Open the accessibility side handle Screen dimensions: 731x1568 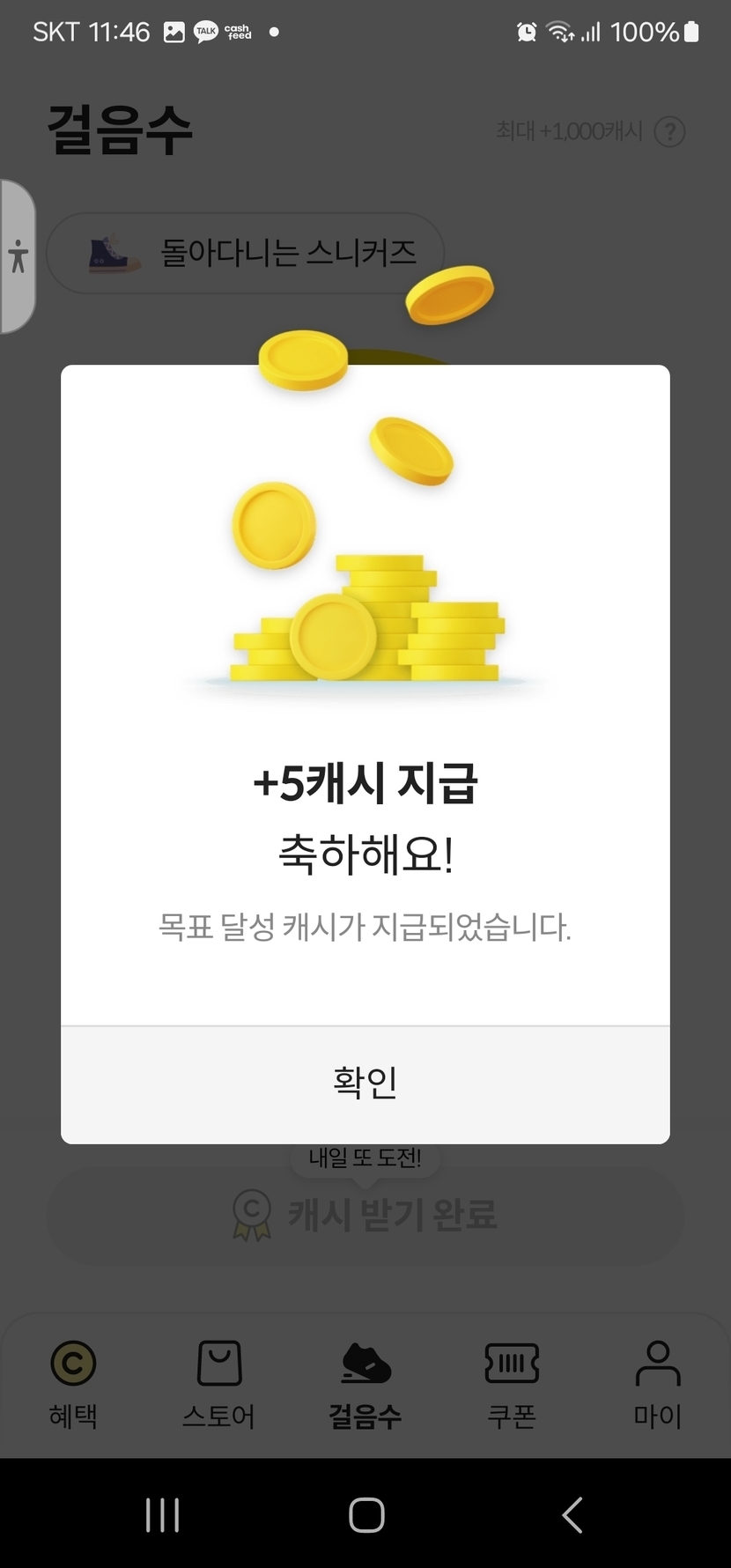coord(18,256)
